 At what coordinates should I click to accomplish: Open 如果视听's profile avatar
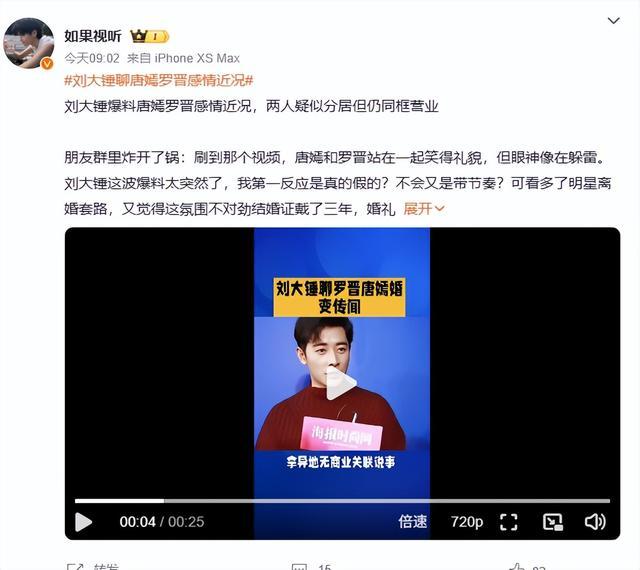(29, 43)
